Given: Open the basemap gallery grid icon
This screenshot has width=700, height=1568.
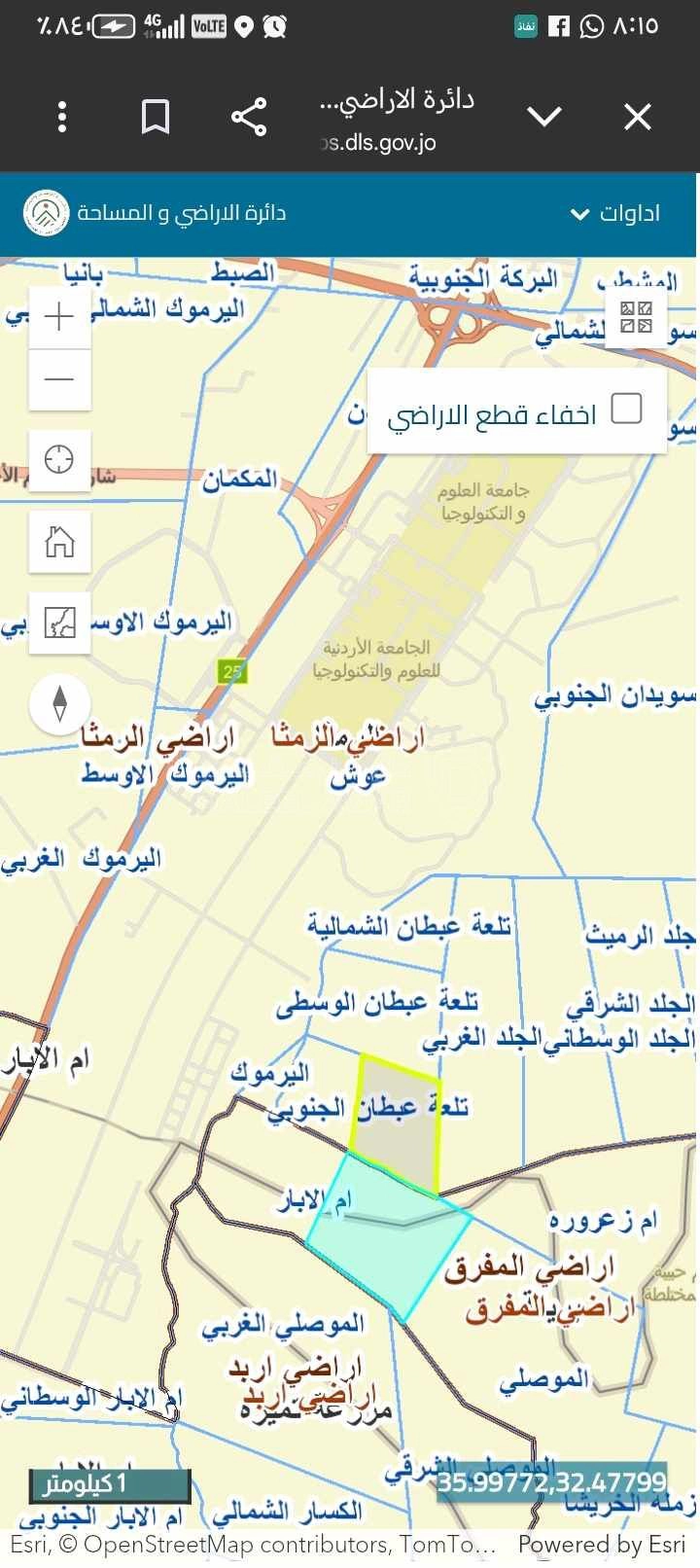Looking at the screenshot, I should 636,317.
